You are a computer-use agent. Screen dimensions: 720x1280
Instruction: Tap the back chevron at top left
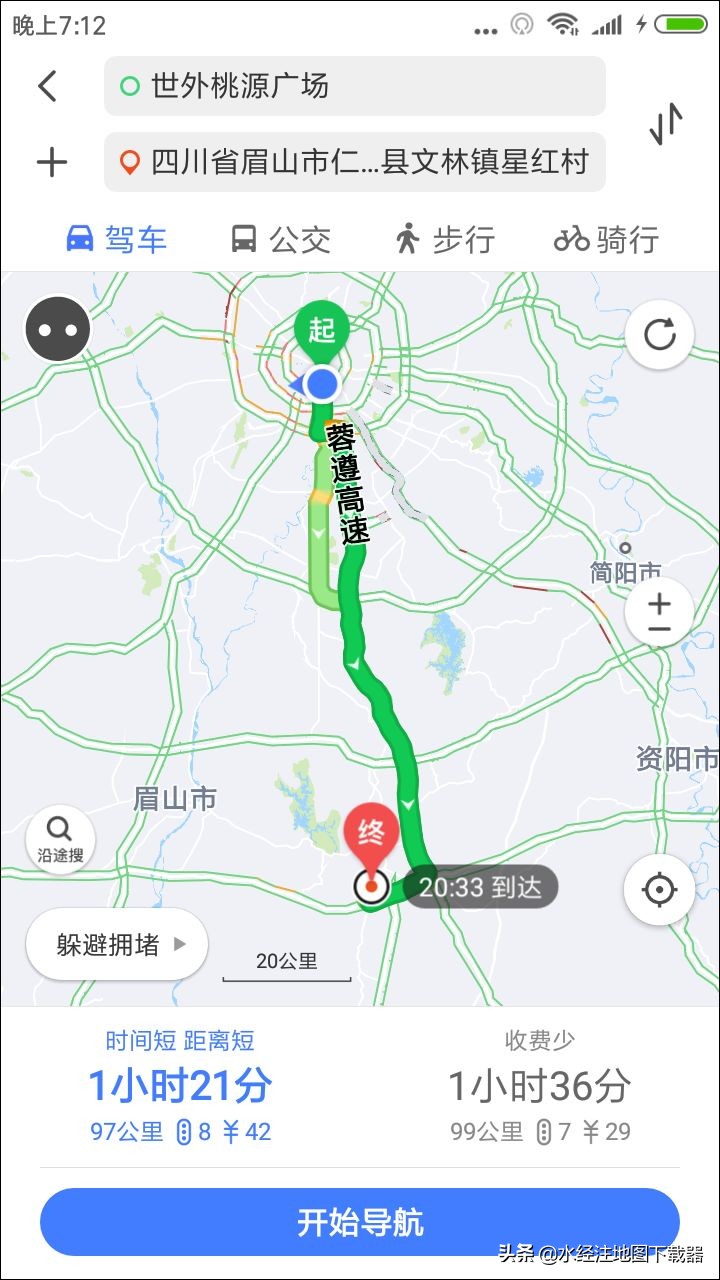pyautogui.click(x=47, y=86)
